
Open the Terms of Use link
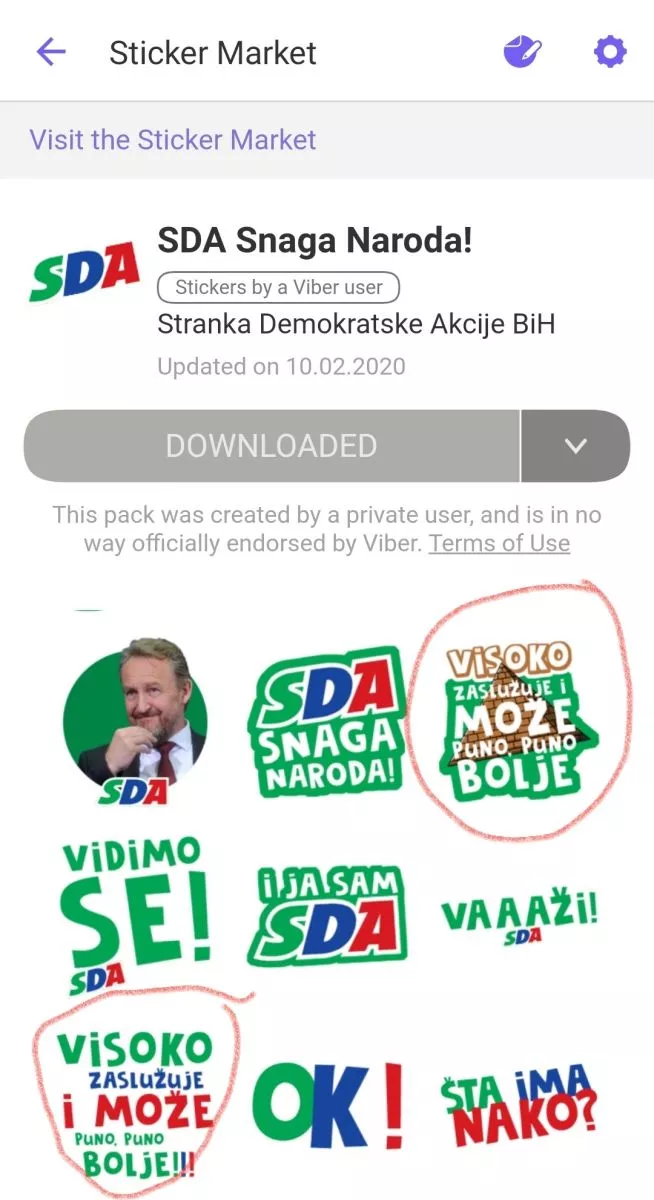coord(499,544)
